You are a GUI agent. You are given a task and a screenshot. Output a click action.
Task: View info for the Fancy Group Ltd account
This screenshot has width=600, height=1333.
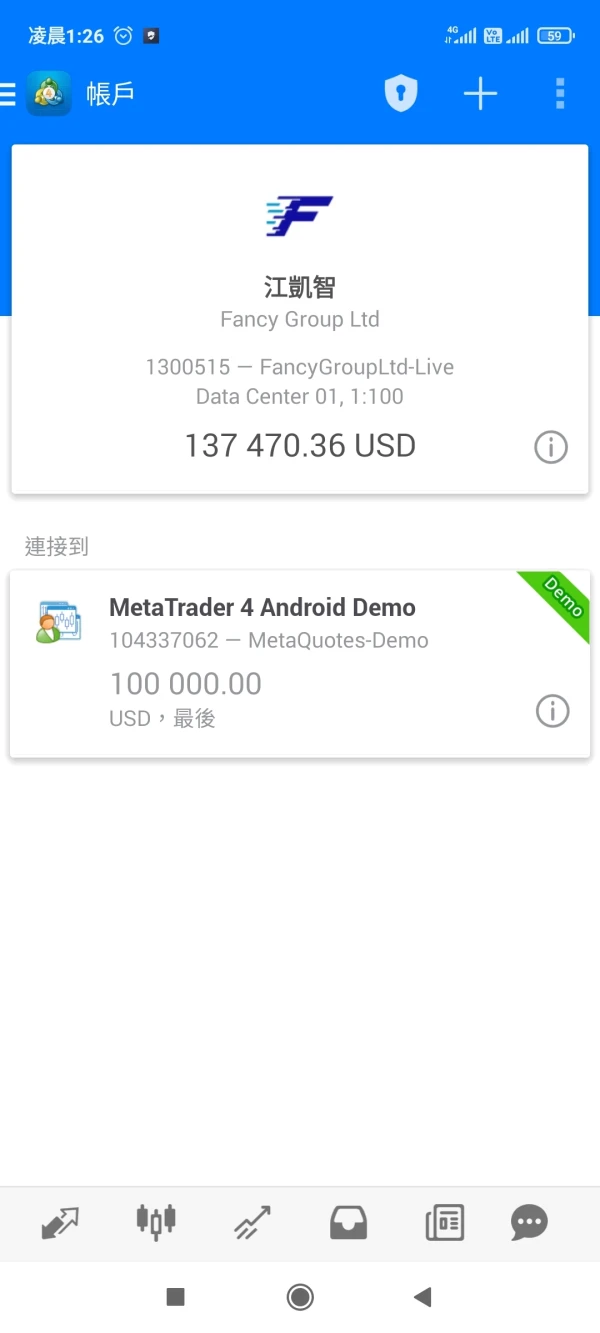551,447
